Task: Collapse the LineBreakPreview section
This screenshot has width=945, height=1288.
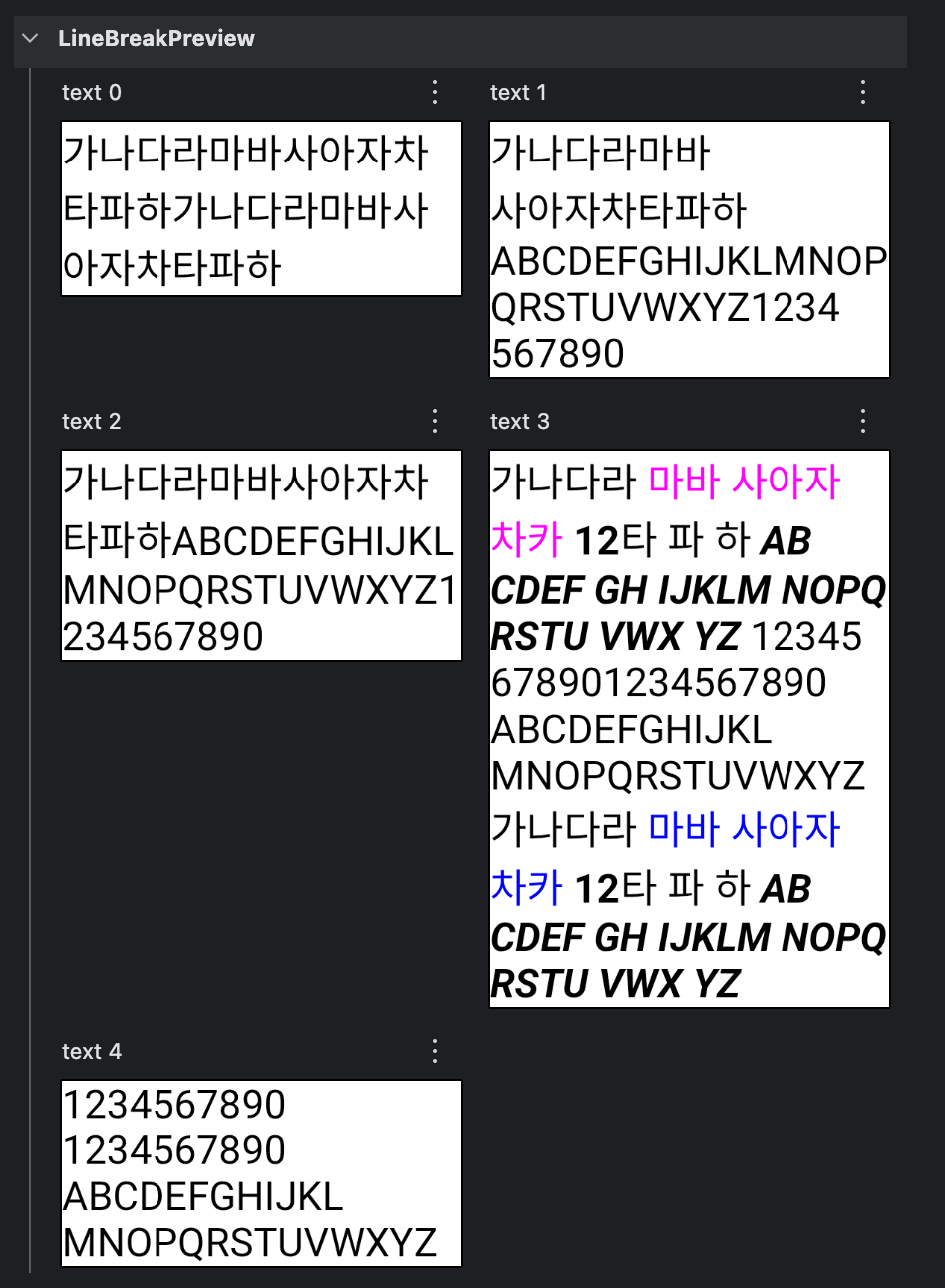Action: pyautogui.click(x=30, y=39)
